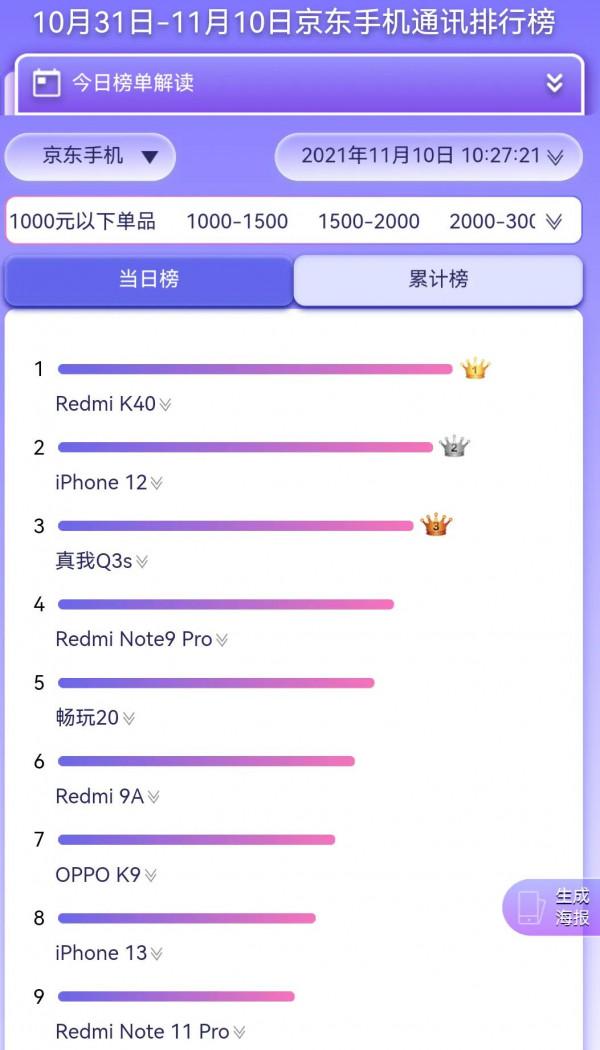The height and width of the screenshot is (1050, 600).
Task: Expand details for iPhone 13
Action: point(156,954)
